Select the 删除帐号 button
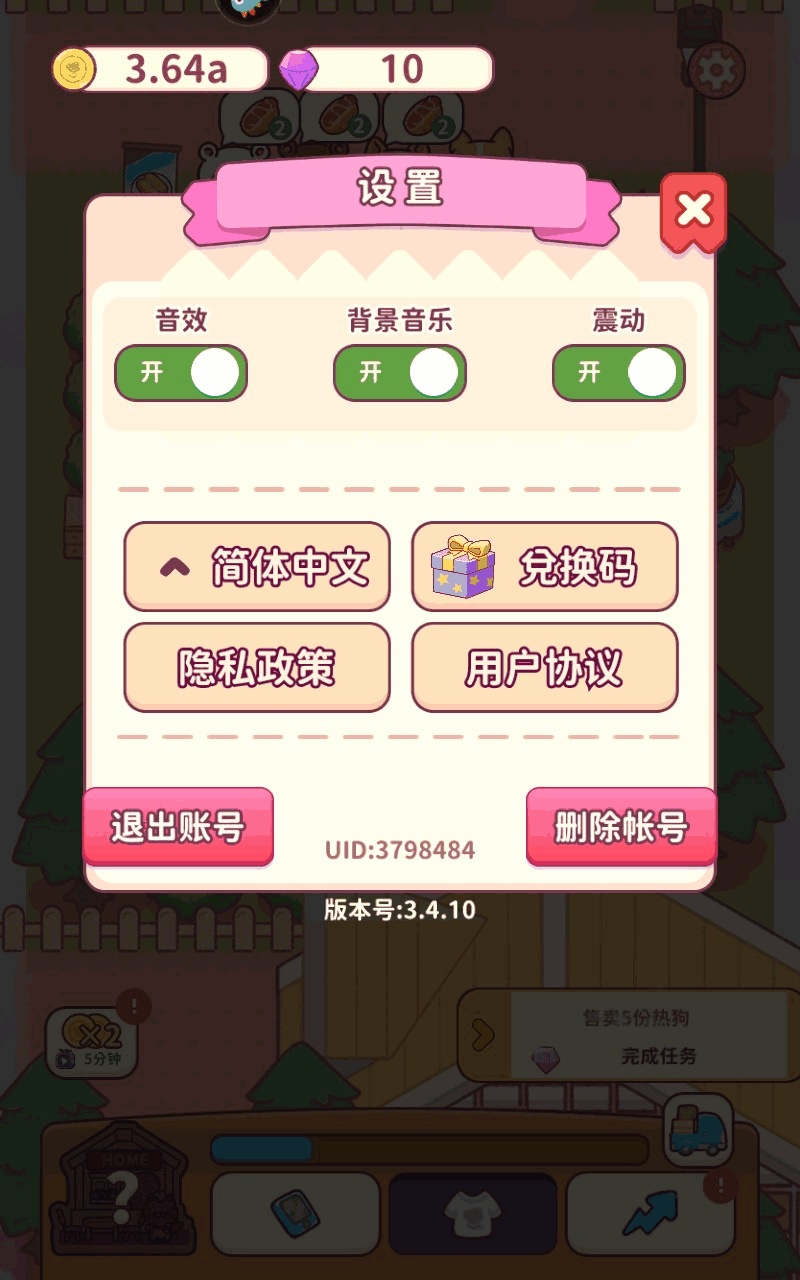This screenshot has height=1280, width=800. point(621,827)
